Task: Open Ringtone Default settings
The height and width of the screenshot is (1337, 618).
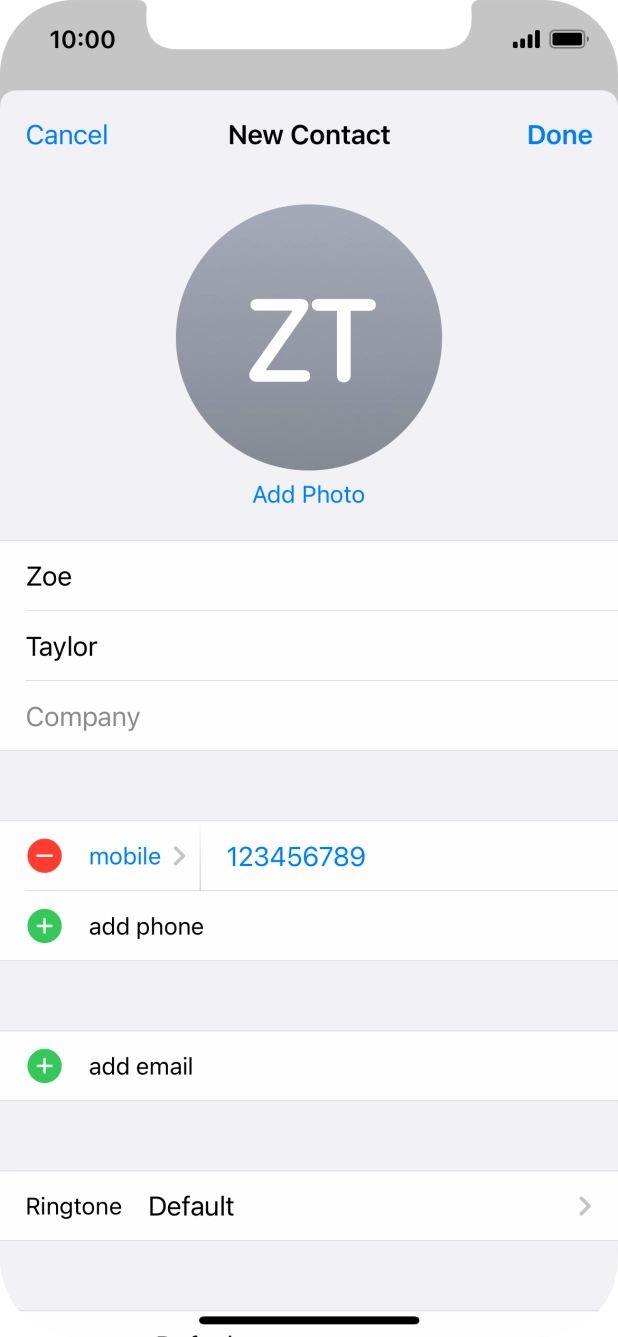Action: click(x=308, y=1206)
